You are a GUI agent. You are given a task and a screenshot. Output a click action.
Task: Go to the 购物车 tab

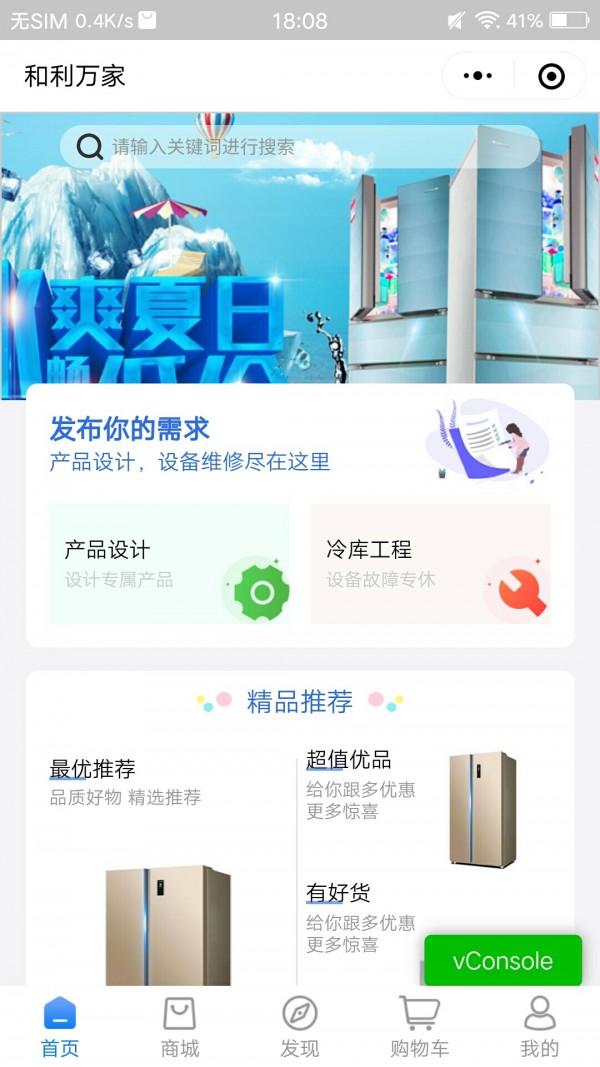(x=420, y=1026)
